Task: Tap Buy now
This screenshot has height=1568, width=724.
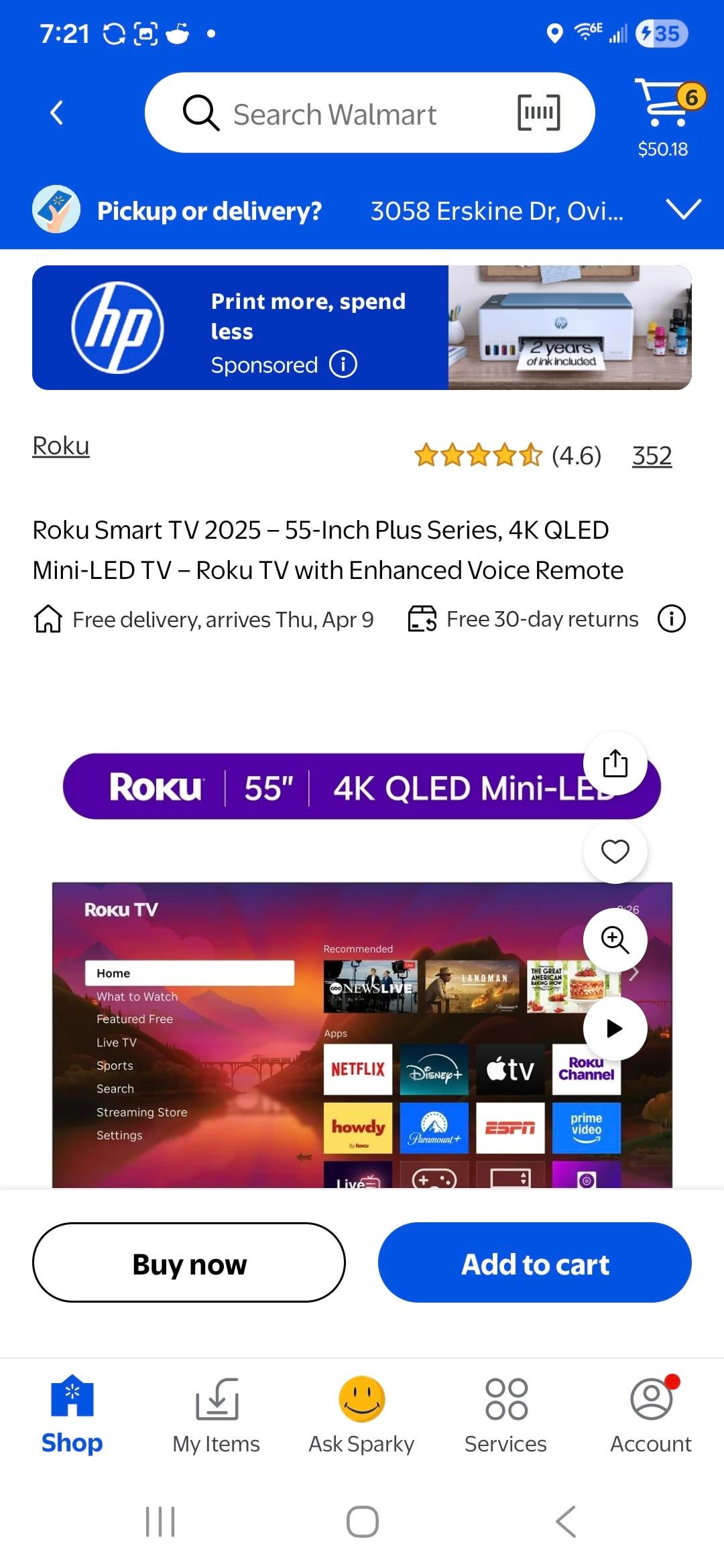Action: [189, 1263]
